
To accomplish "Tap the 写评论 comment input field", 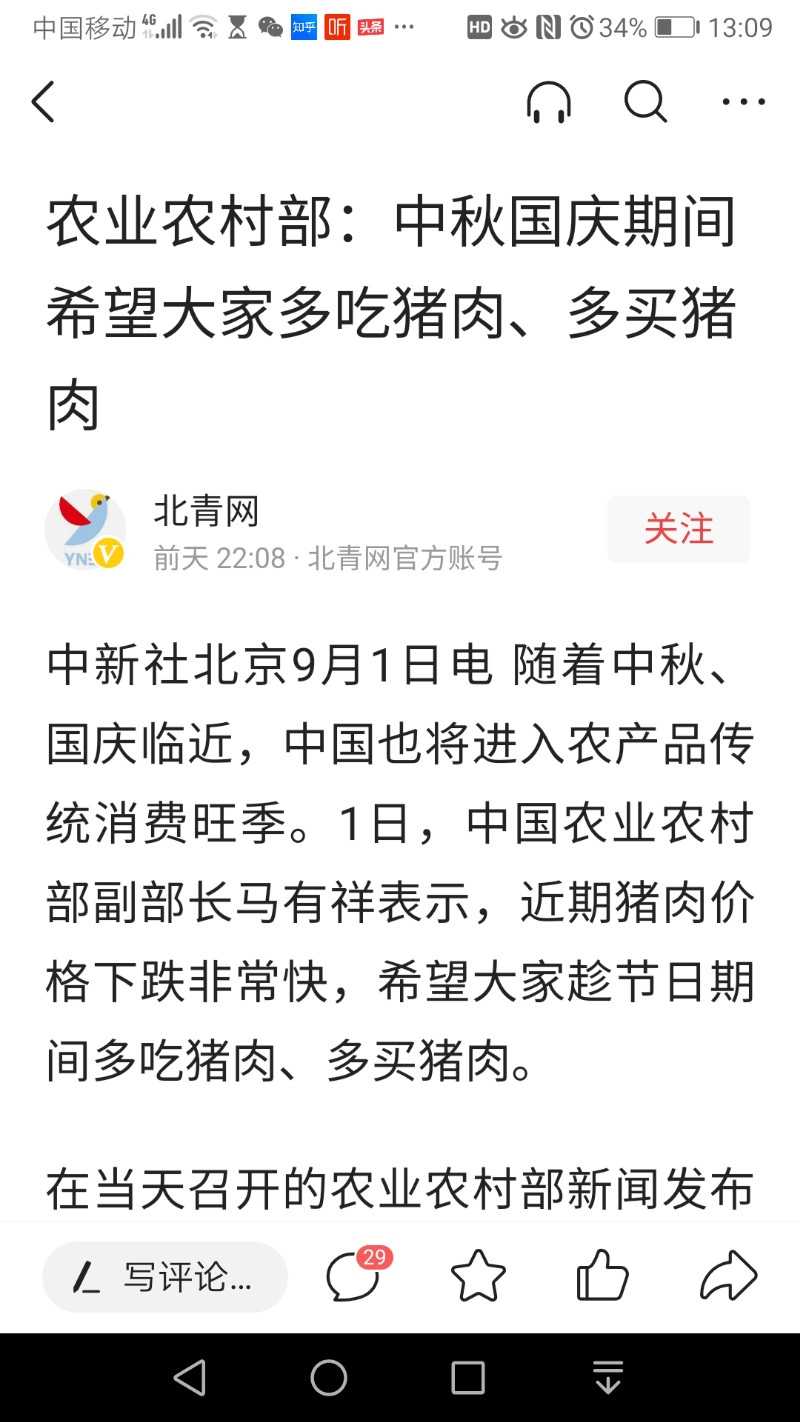I will point(165,1277).
